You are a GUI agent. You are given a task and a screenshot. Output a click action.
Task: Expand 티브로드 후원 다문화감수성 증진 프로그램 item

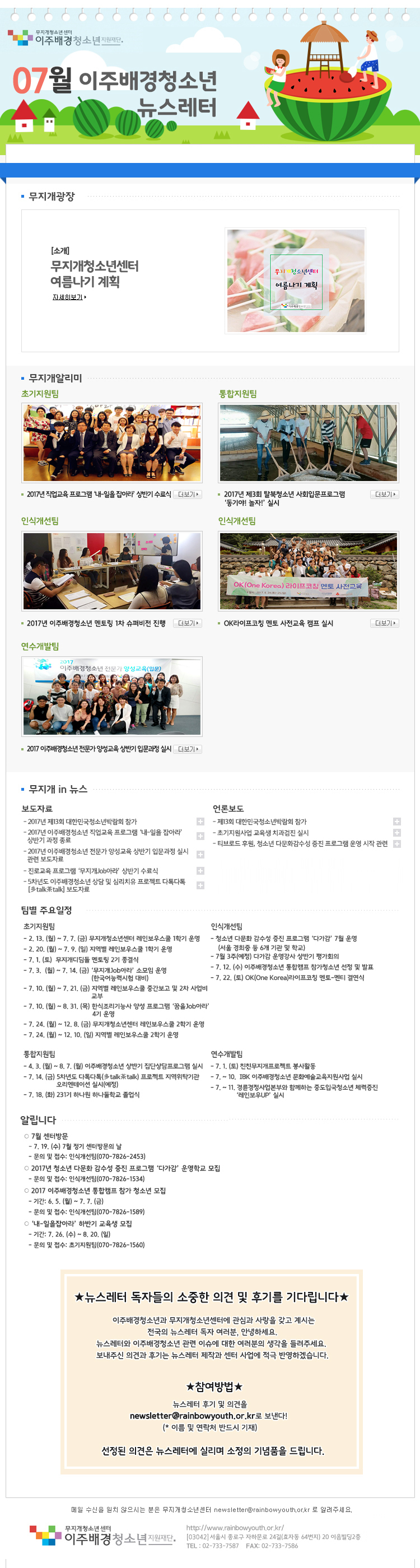pyautogui.click(x=397, y=844)
